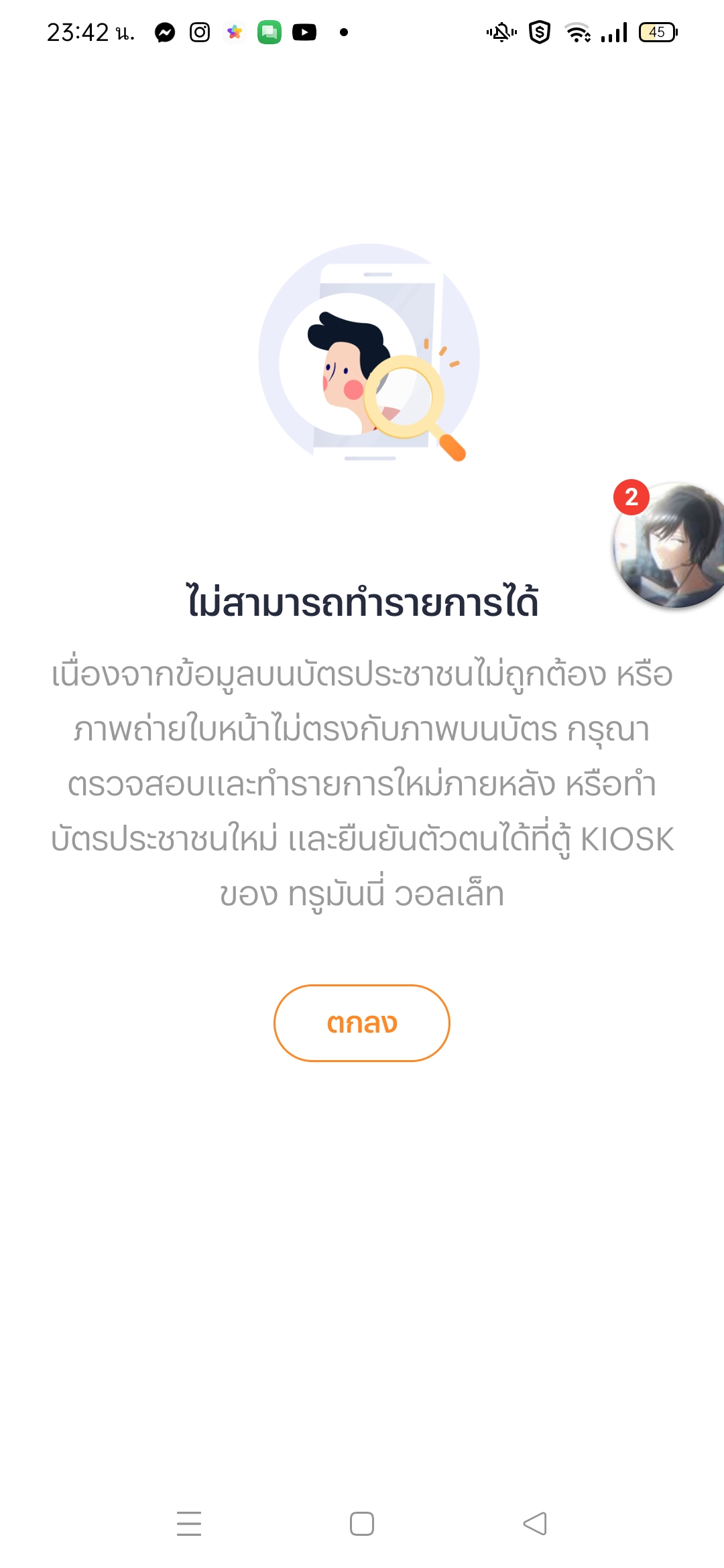Image resolution: width=724 pixels, height=1568 pixels.
Task: Open the floating chat head bubble
Action: point(669,545)
